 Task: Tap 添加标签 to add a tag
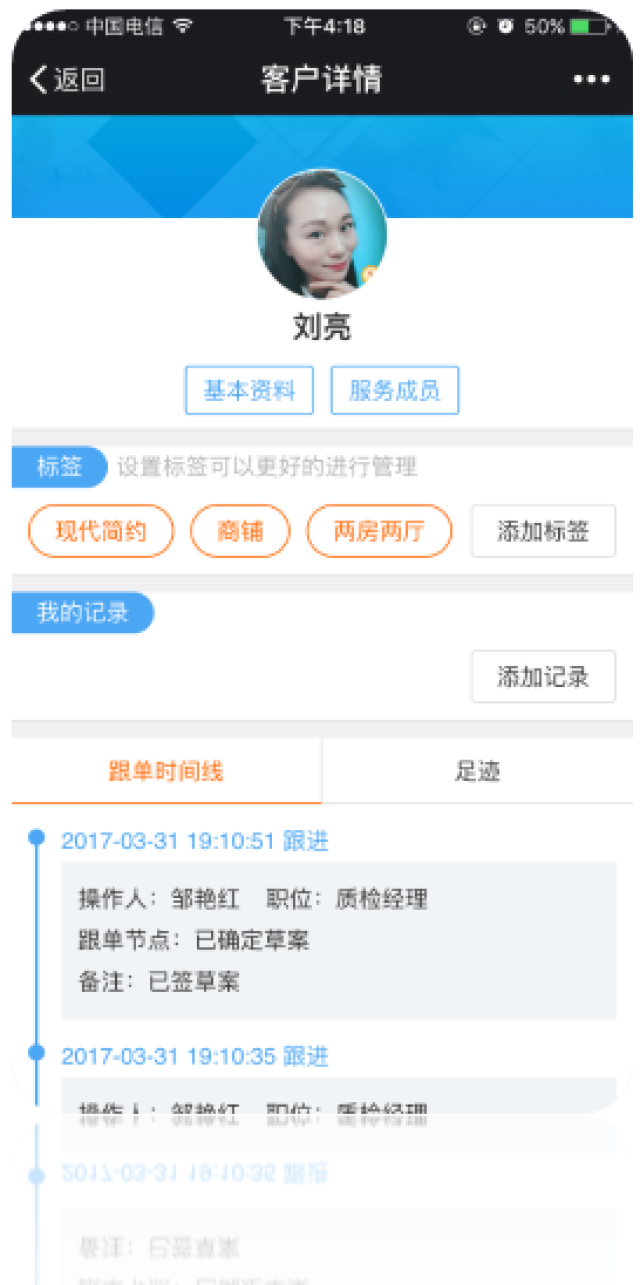click(x=543, y=531)
